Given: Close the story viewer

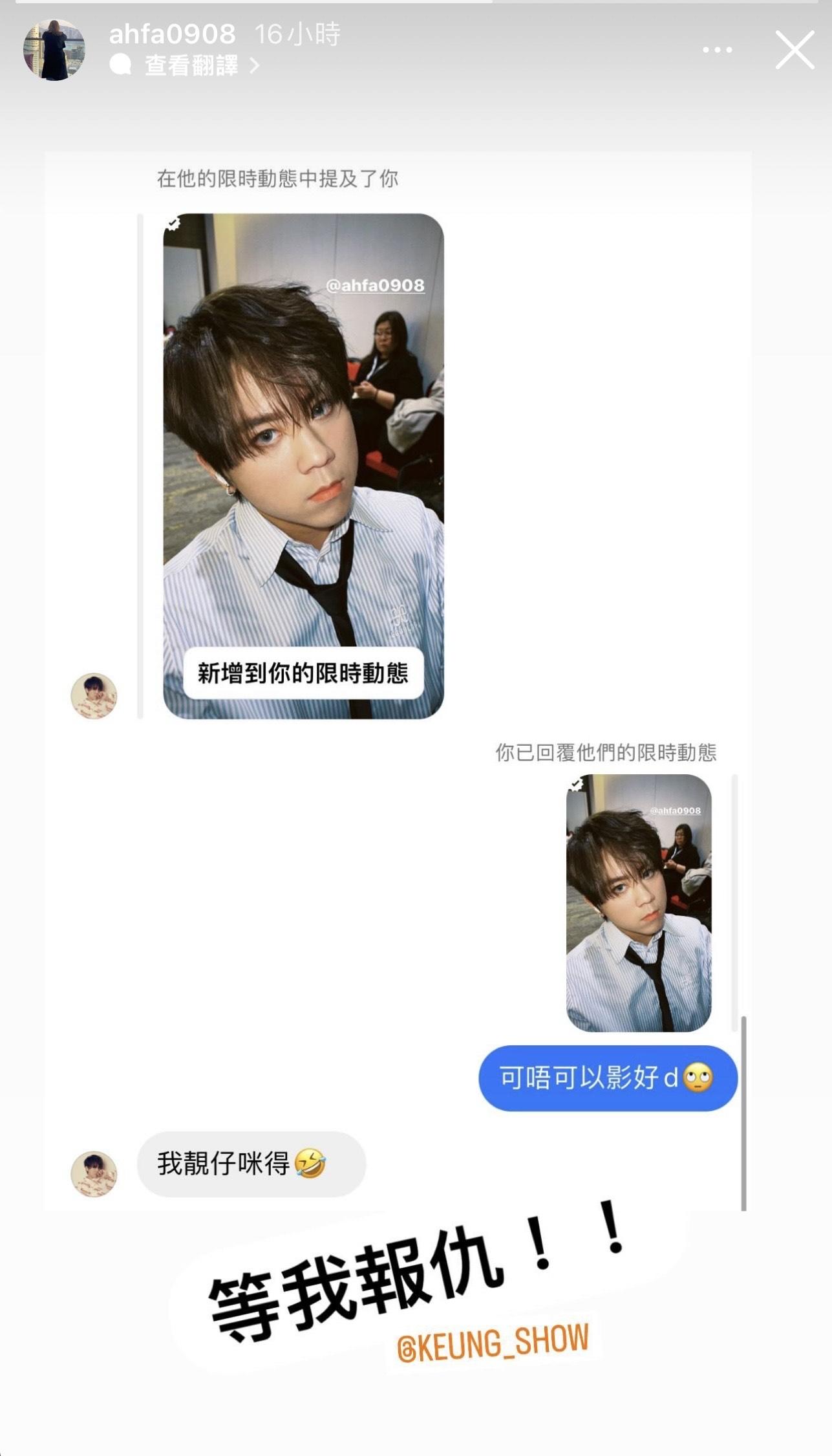Looking at the screenshot, I should point(795,50).
